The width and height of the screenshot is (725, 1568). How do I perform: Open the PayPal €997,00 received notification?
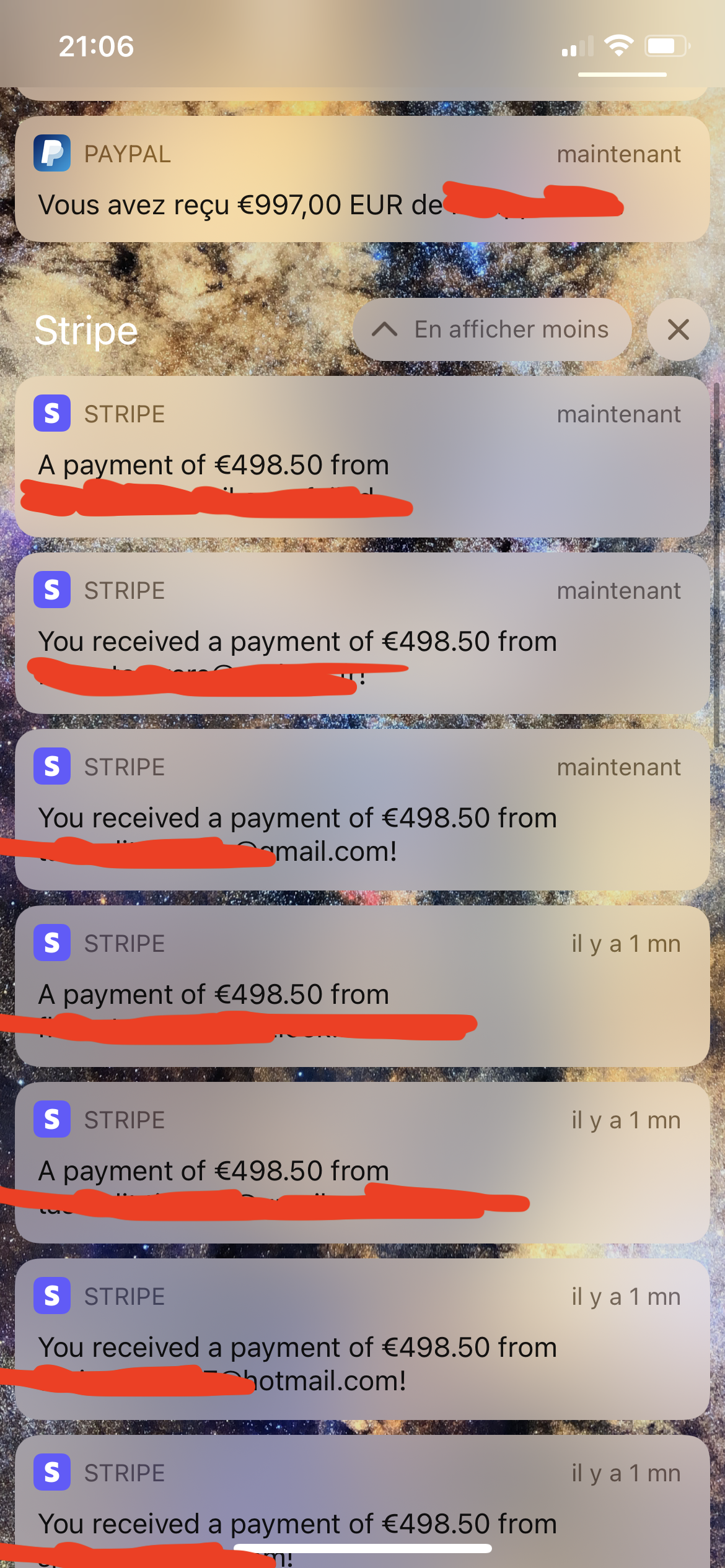pos(362,180)
